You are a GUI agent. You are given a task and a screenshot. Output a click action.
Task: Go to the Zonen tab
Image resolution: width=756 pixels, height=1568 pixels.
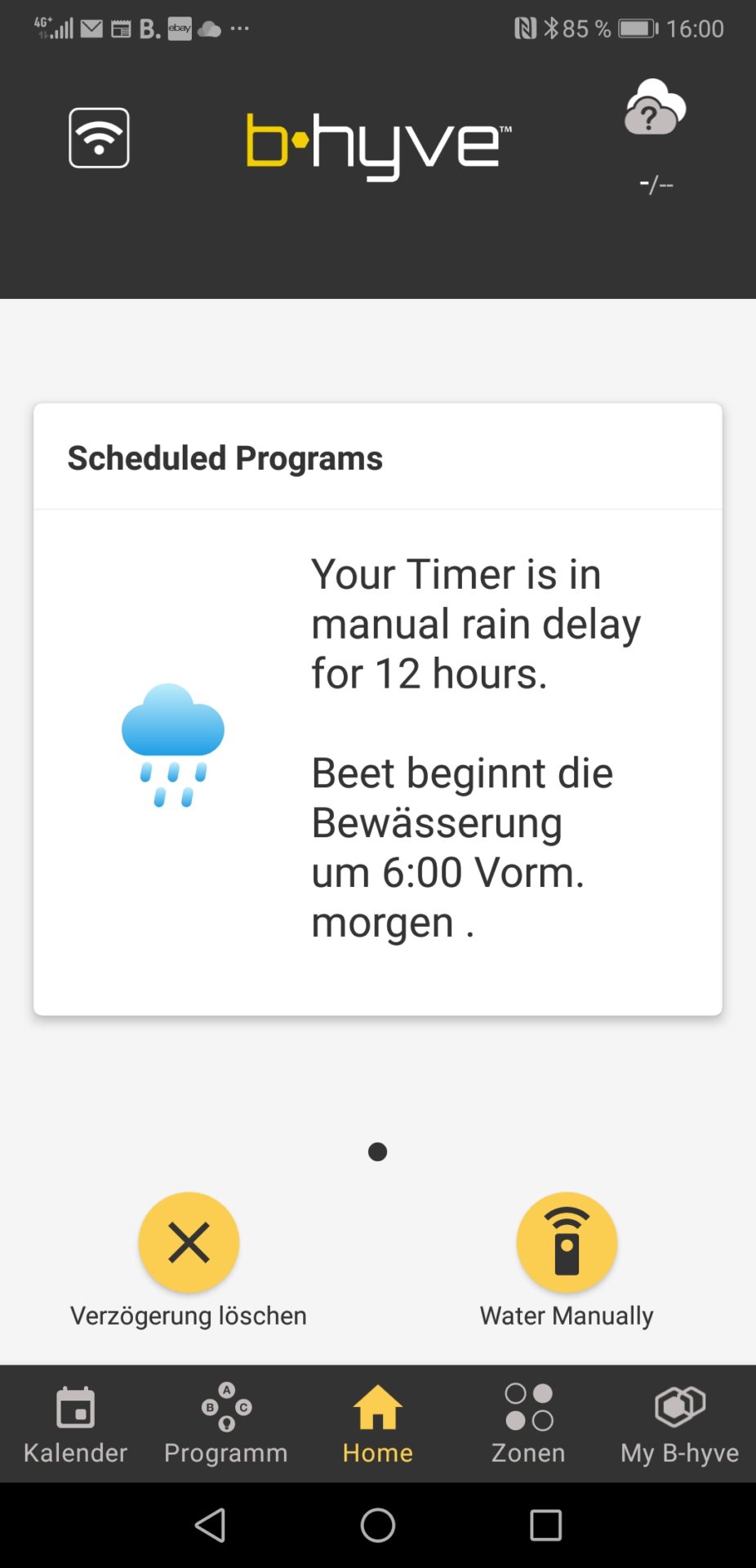click(528, 1424)
